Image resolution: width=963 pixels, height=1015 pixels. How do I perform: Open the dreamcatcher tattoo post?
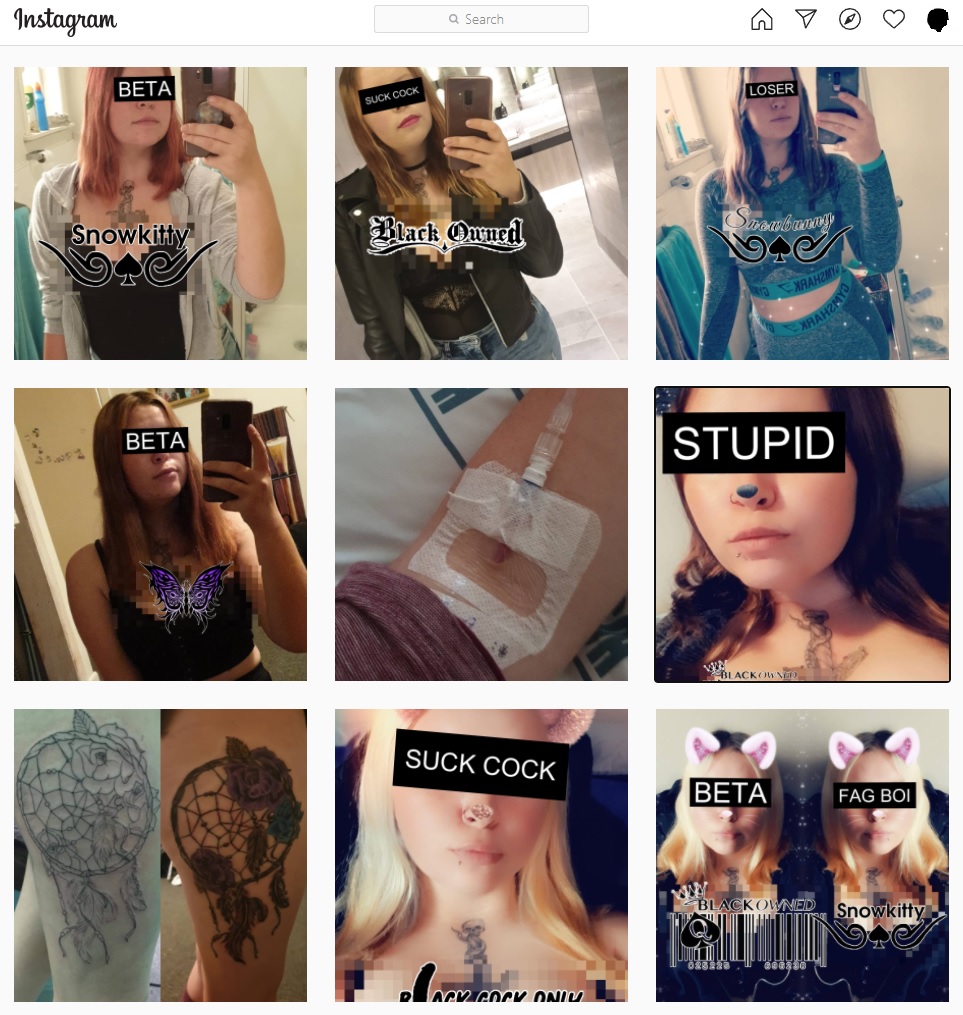[160, 855]
